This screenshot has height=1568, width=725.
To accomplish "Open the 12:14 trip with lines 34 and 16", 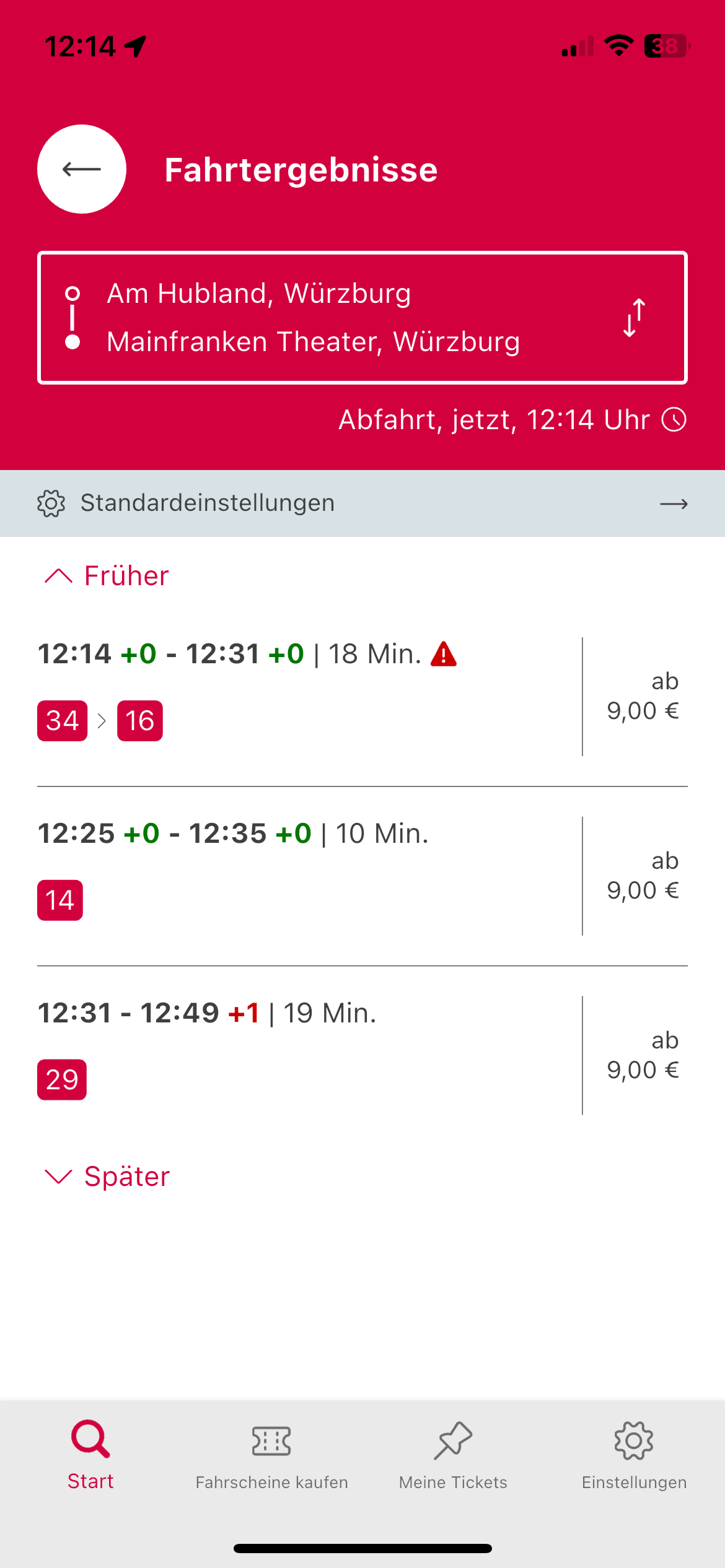I will 362,697.
